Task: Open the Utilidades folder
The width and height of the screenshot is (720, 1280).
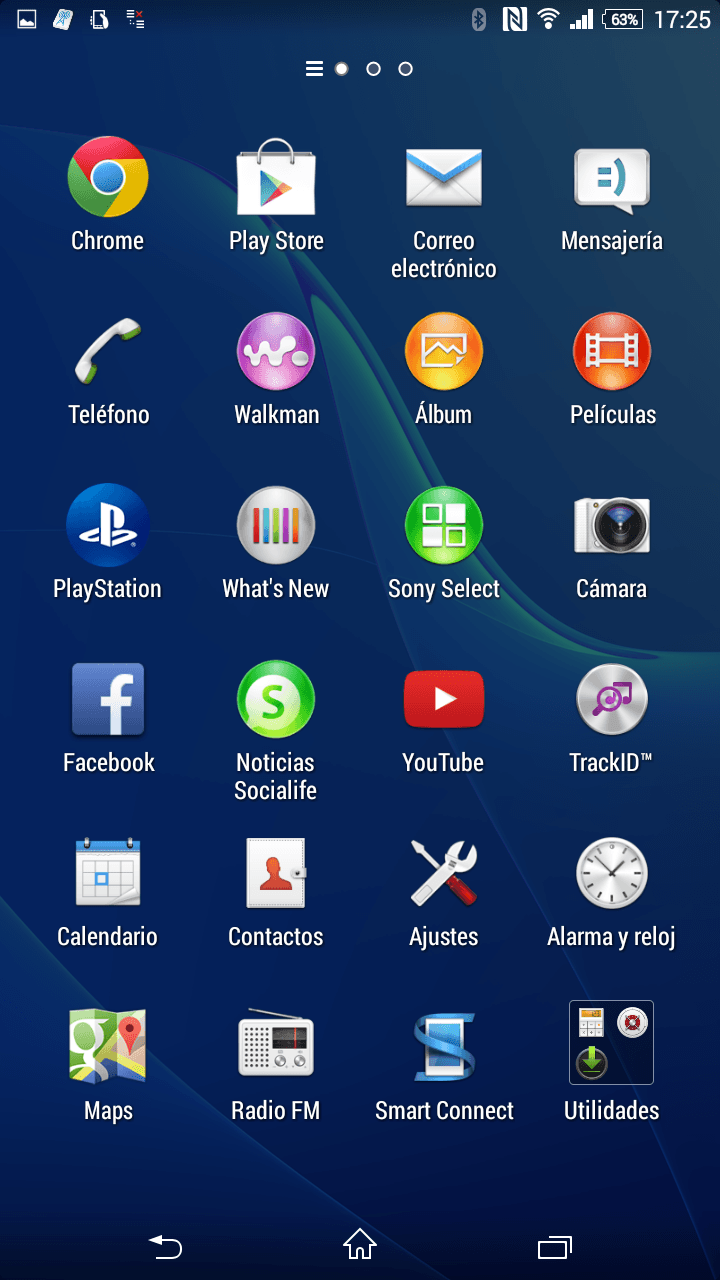Action: click(x=612, y=1043)
